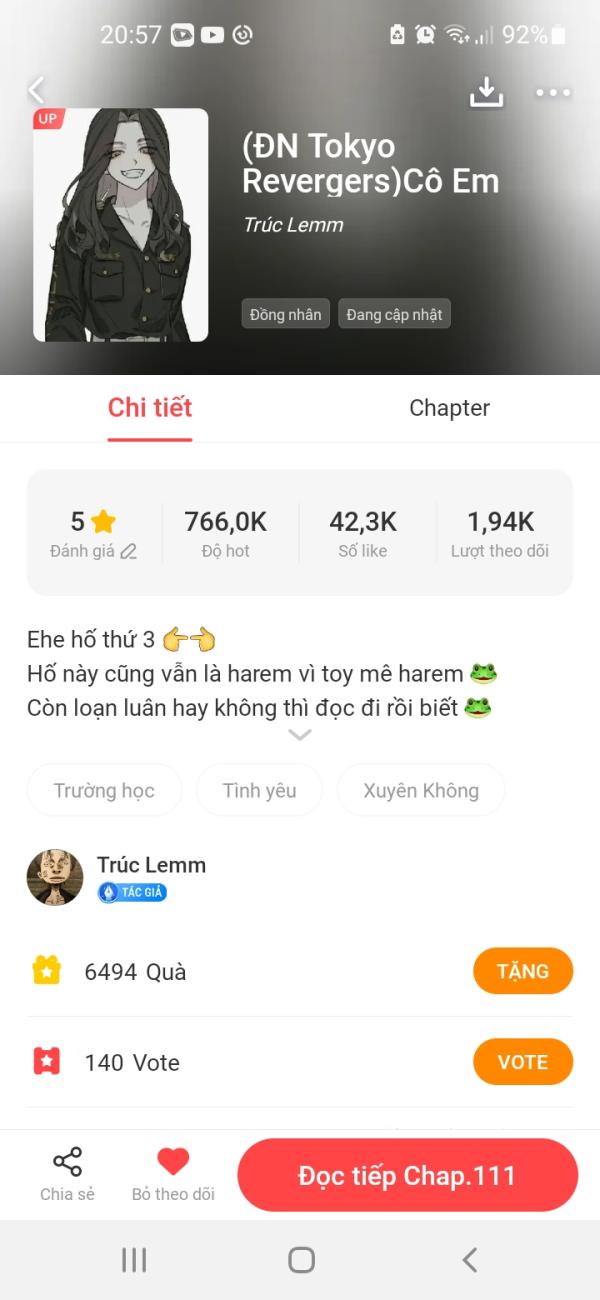The image size is (600, 1300).
Task: Browse the Tình yêu tag chip
Action: pos(260,790)
